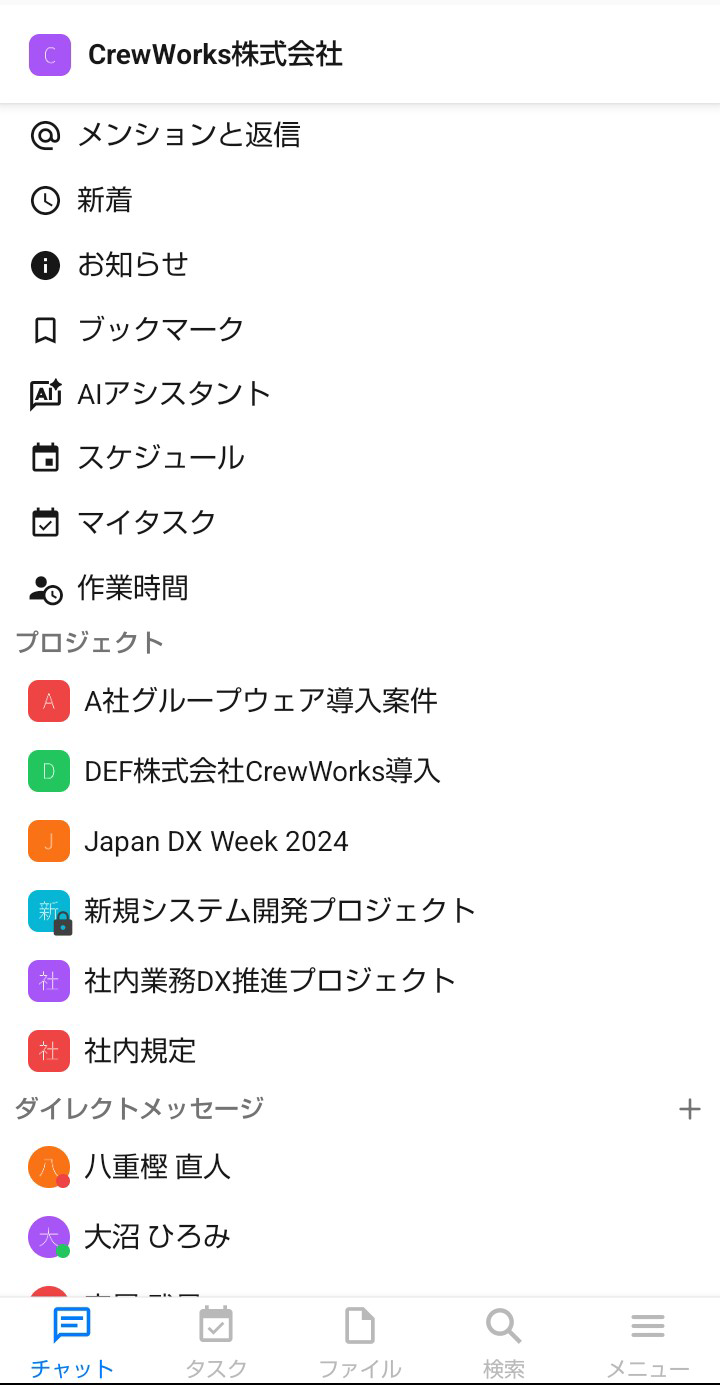Screen dimensions: 720x1385
Task: Open 社内規定 project
Action: coord(140,1051)
